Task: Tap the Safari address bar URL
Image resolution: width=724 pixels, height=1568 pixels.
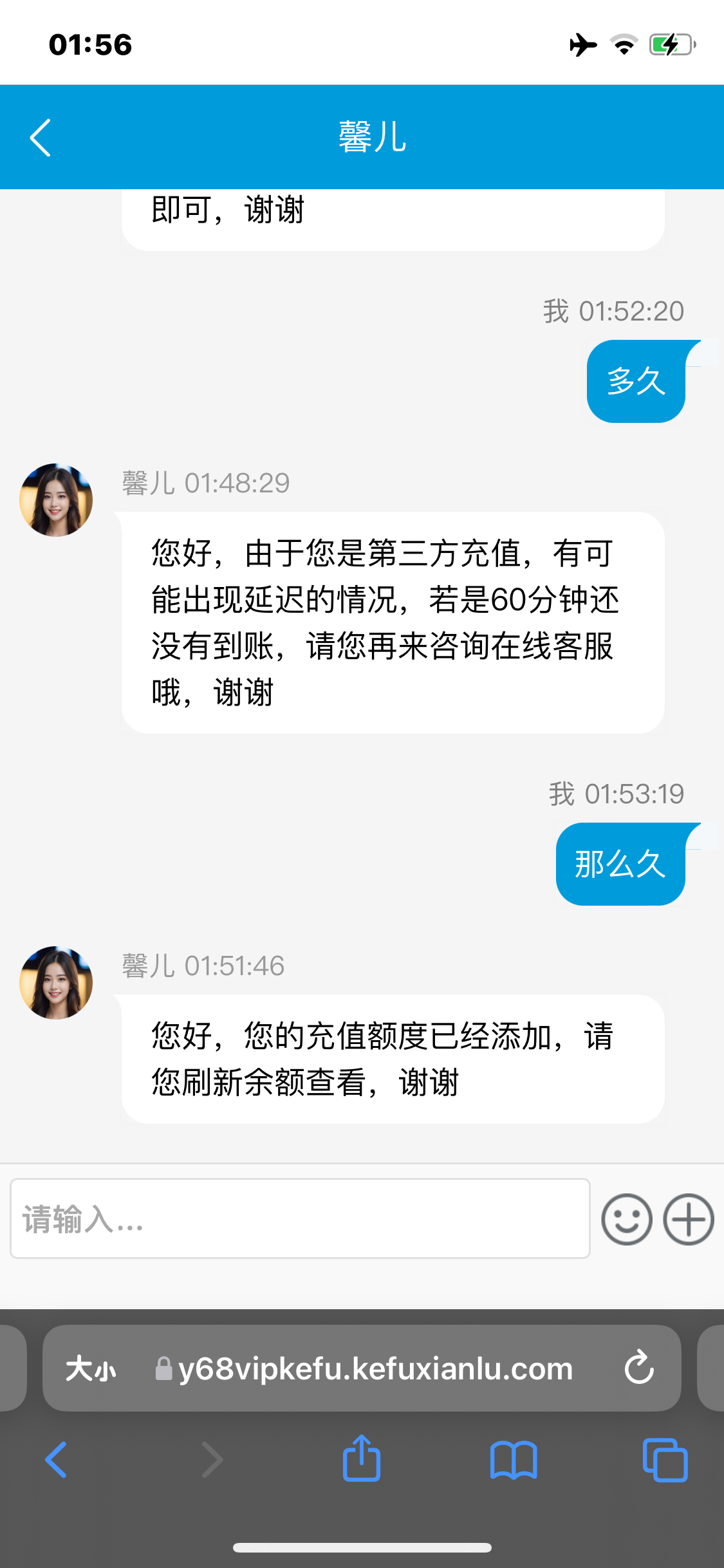Action: coord(375,1368)
